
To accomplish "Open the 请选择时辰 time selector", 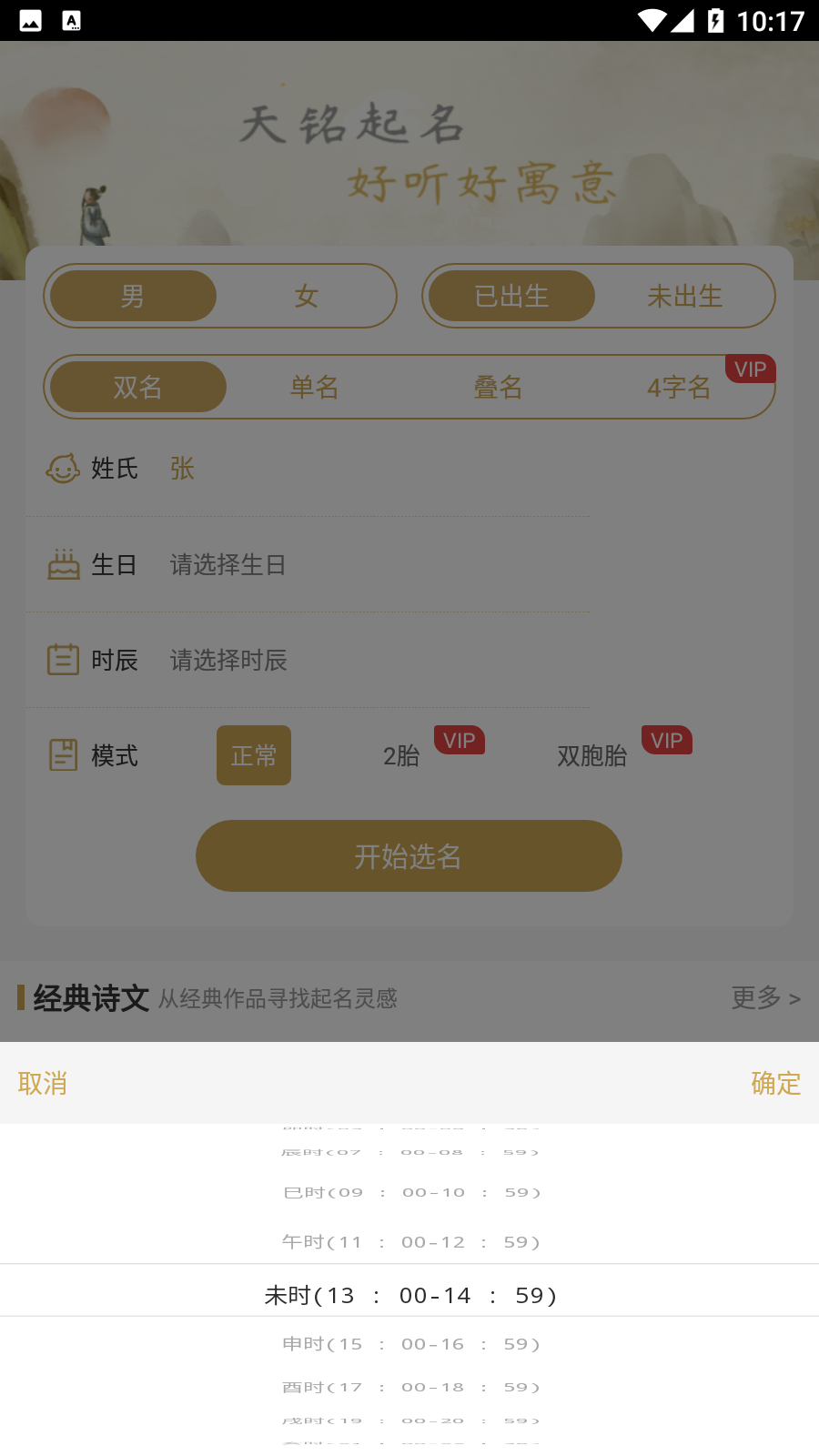I will 227,661.
